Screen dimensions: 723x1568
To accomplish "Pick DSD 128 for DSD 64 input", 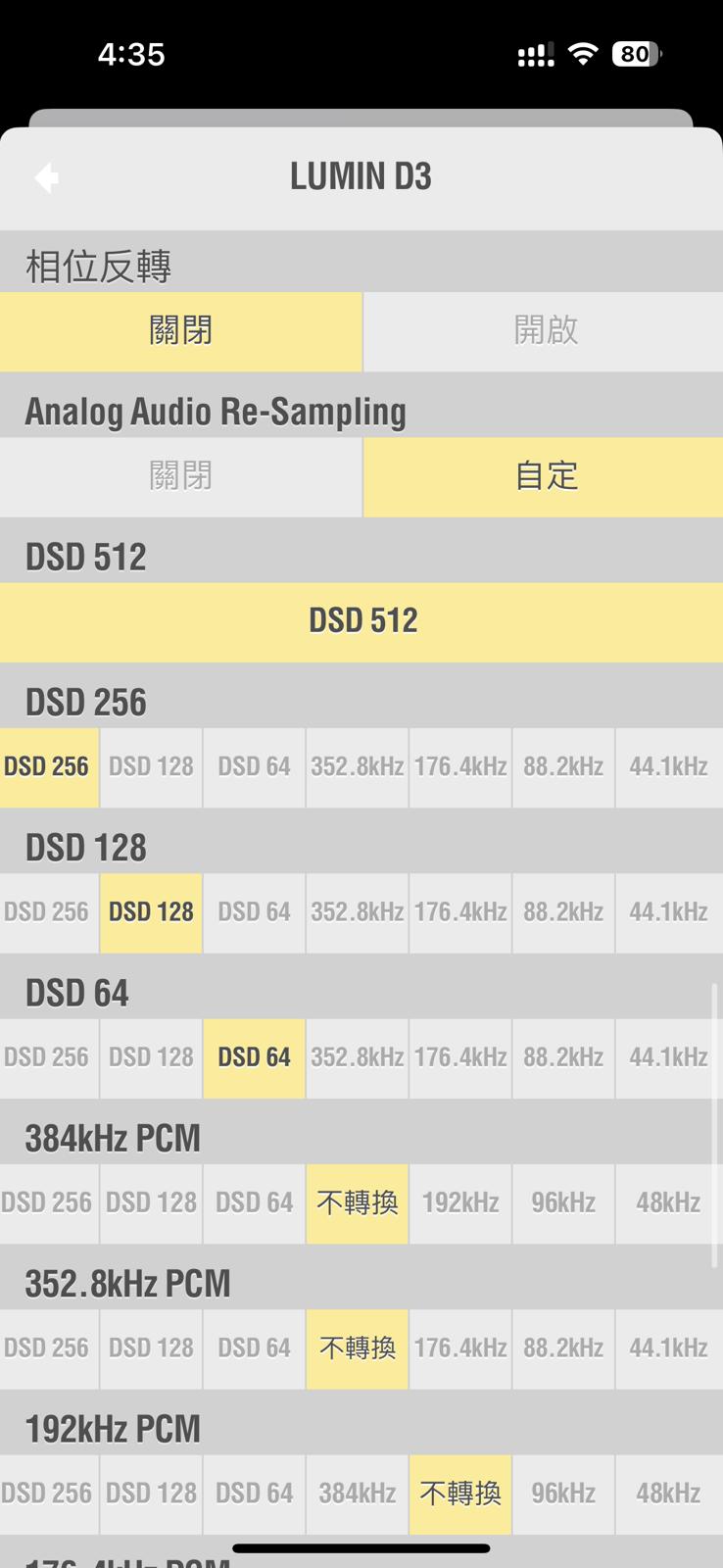I will [x=151, y=1057].
